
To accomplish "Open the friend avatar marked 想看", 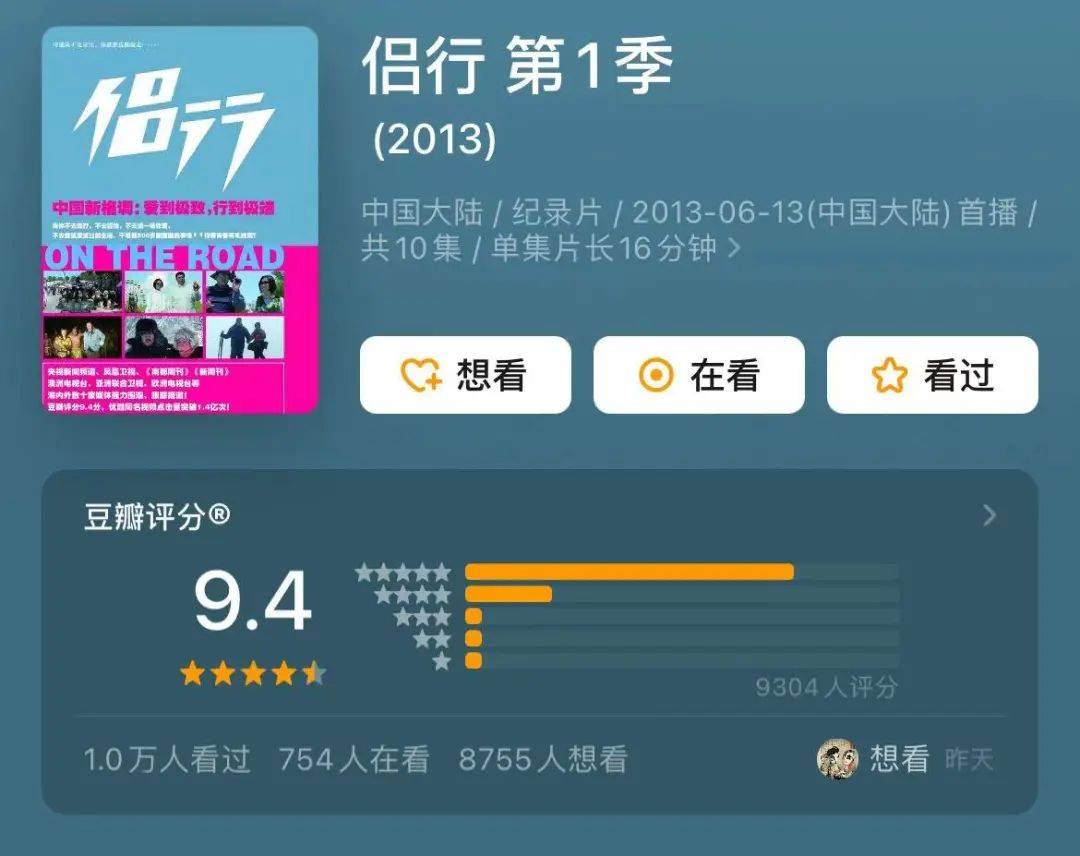I will tap(837, 759).
